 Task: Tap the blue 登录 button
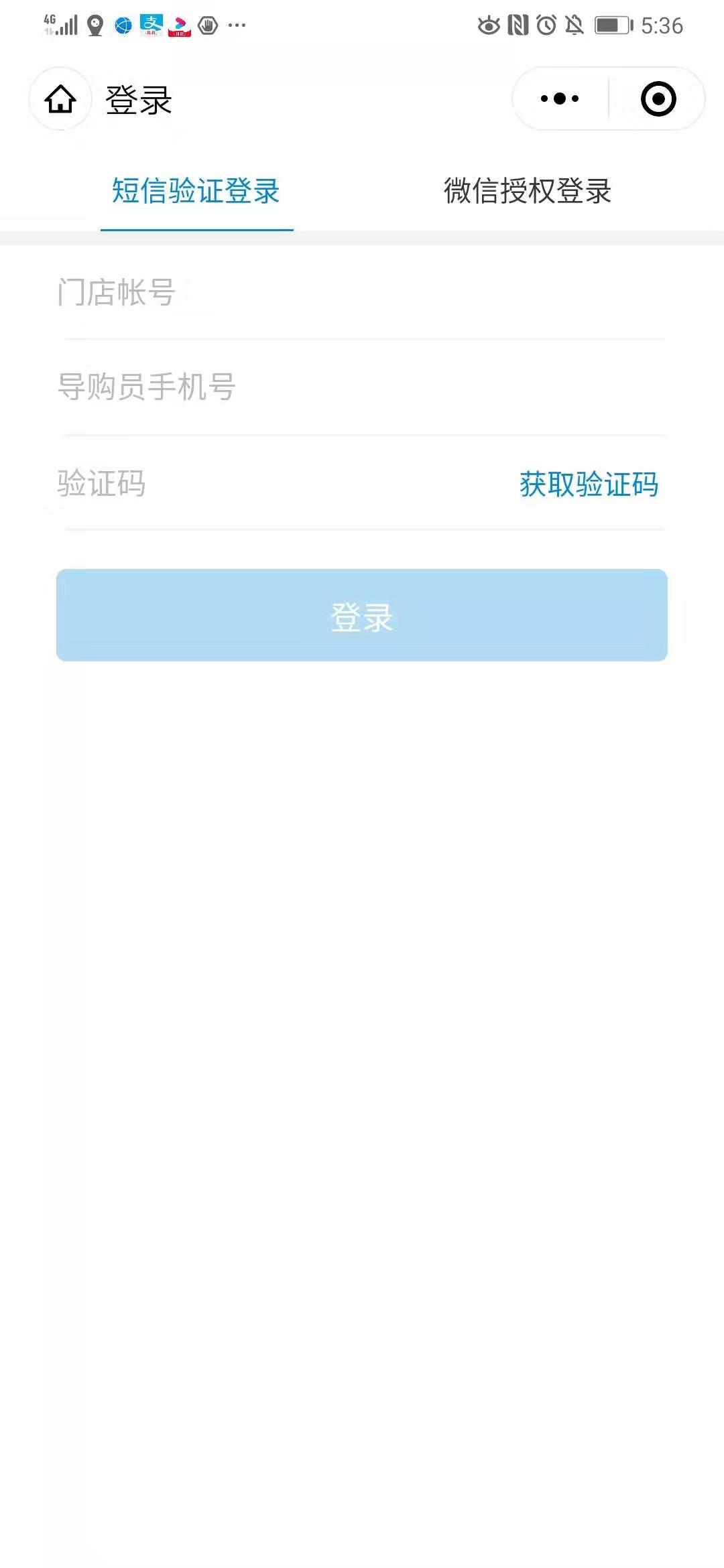tap(362, 615)
